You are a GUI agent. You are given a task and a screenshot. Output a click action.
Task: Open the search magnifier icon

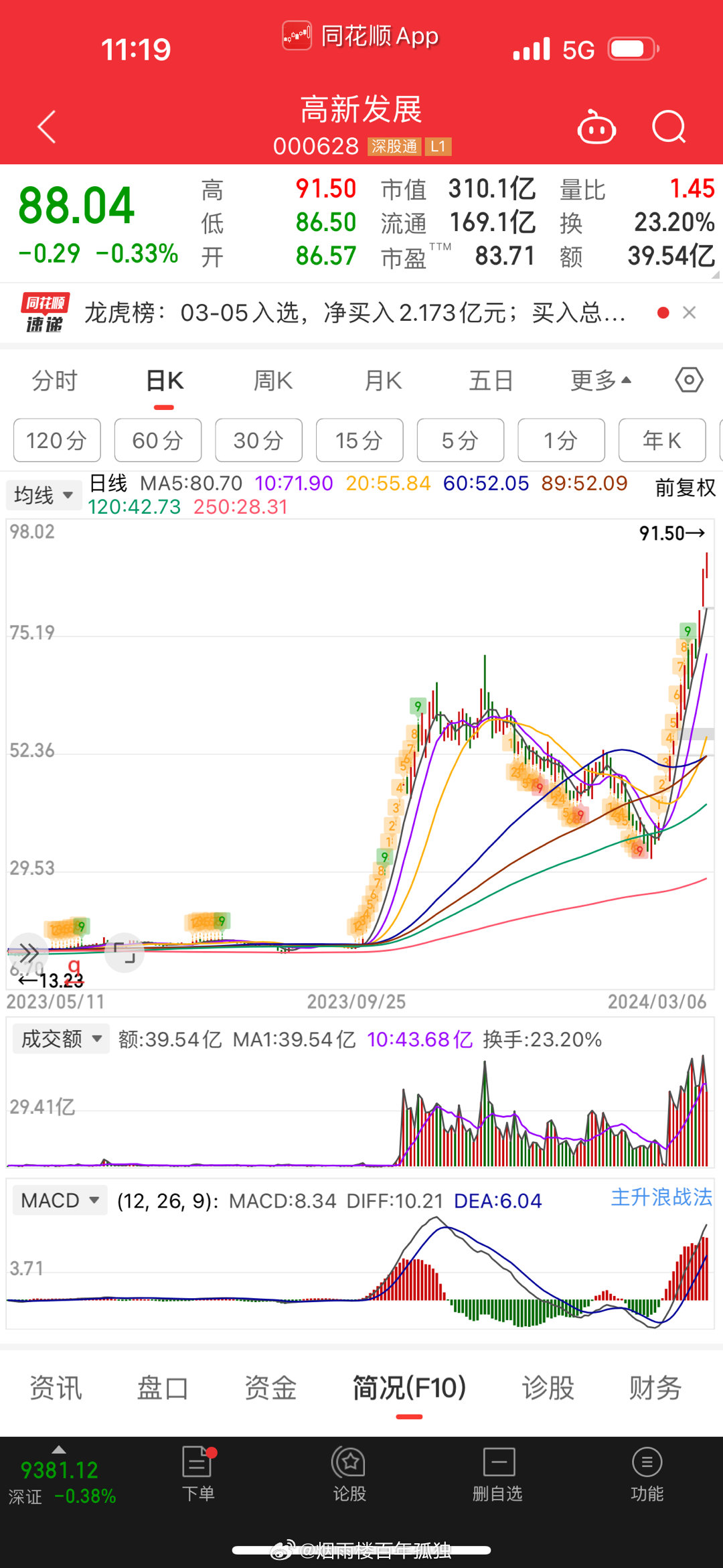tap(669, 127)
